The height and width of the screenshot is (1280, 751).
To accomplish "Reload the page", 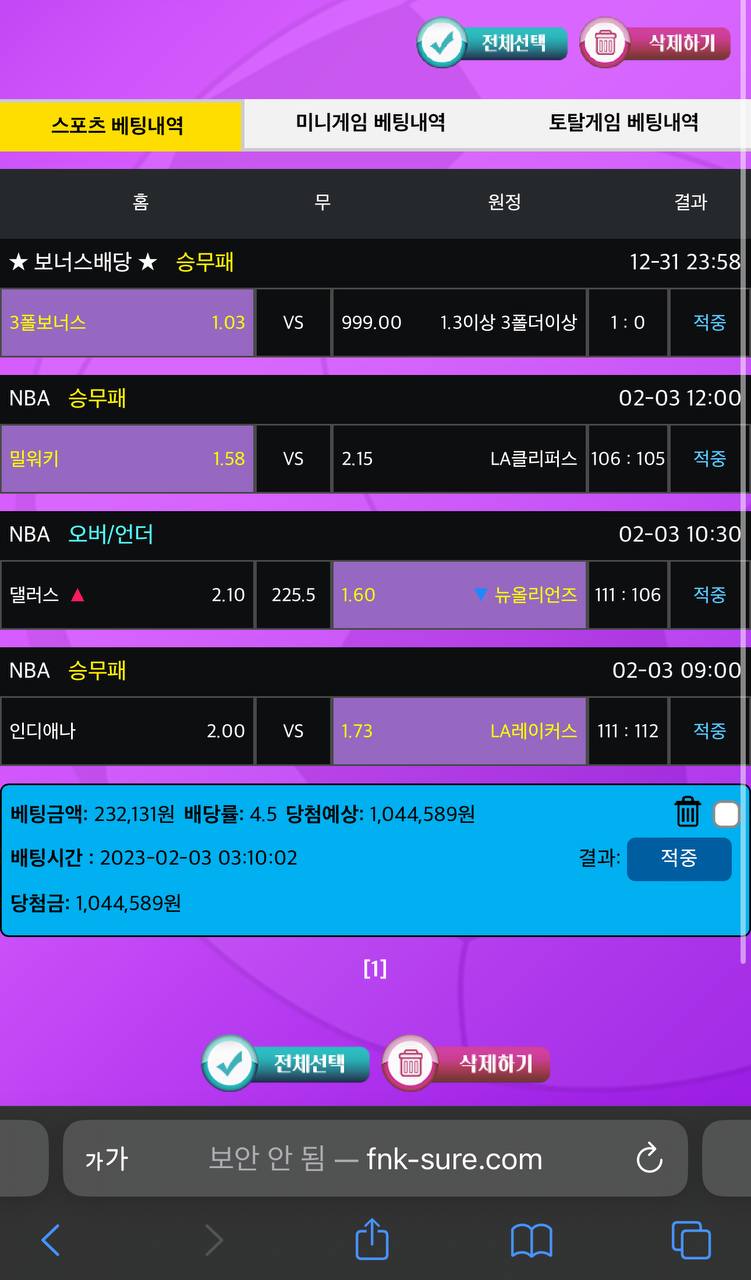I will point(649,1159).
